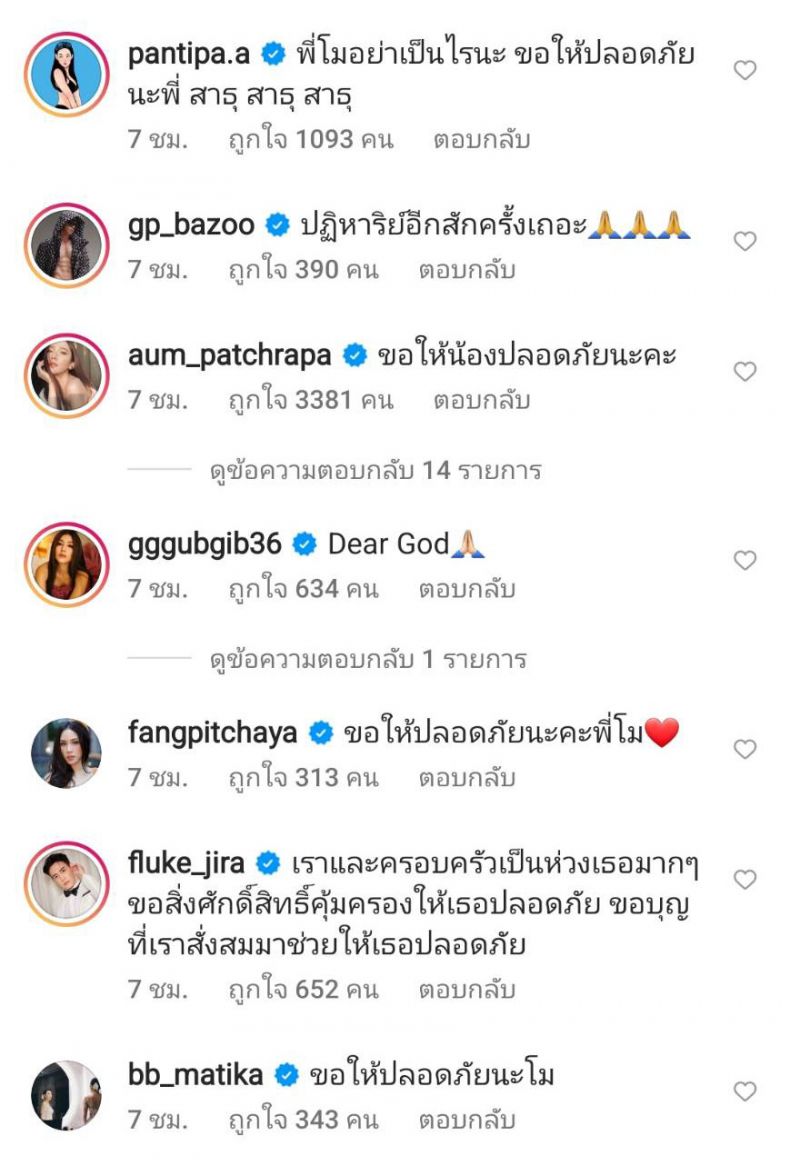Like bb_matika's comment
This screenshot has width=800, height=1176.
745,1091
